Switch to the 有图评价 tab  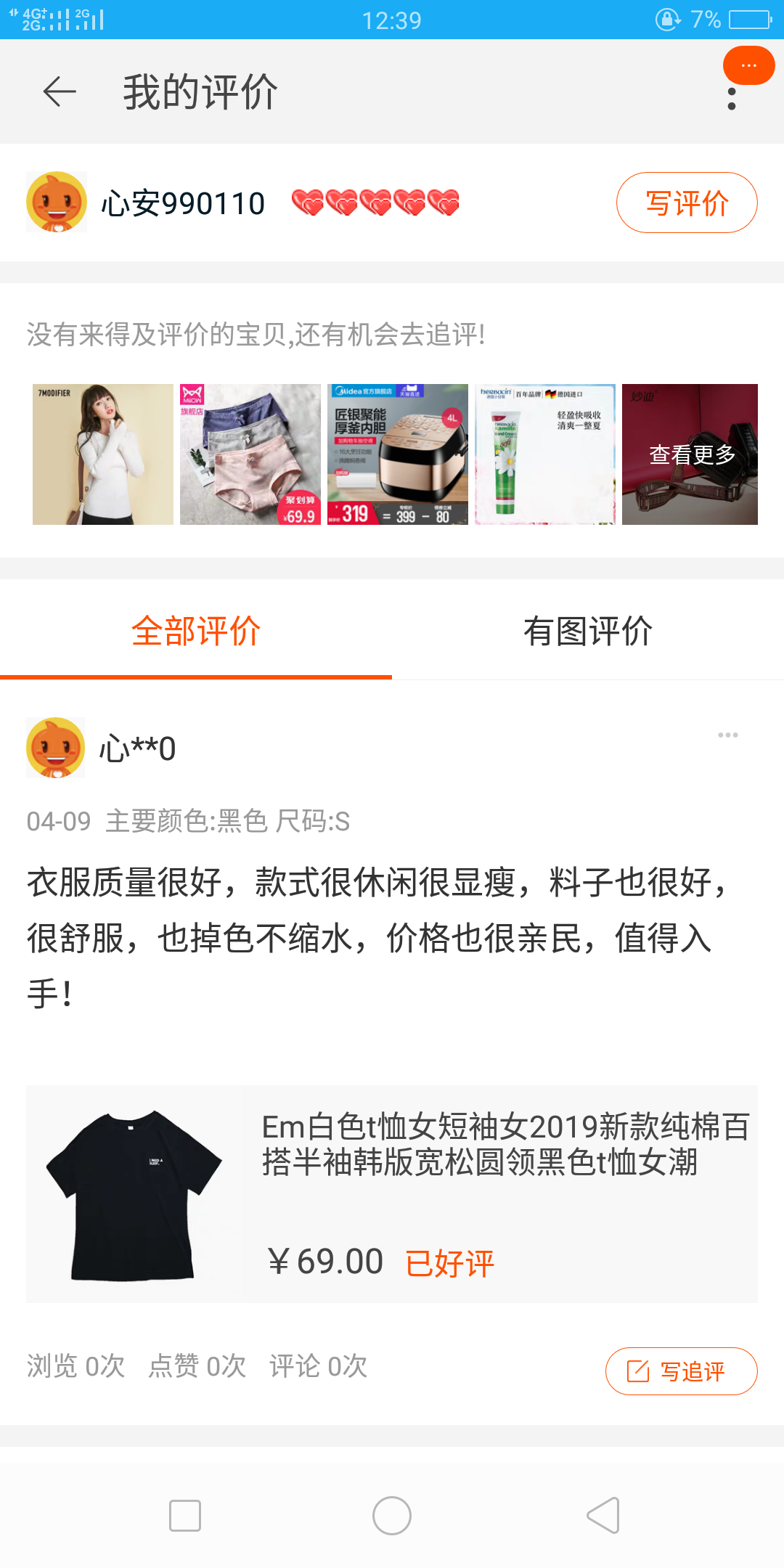pos(588,631)
